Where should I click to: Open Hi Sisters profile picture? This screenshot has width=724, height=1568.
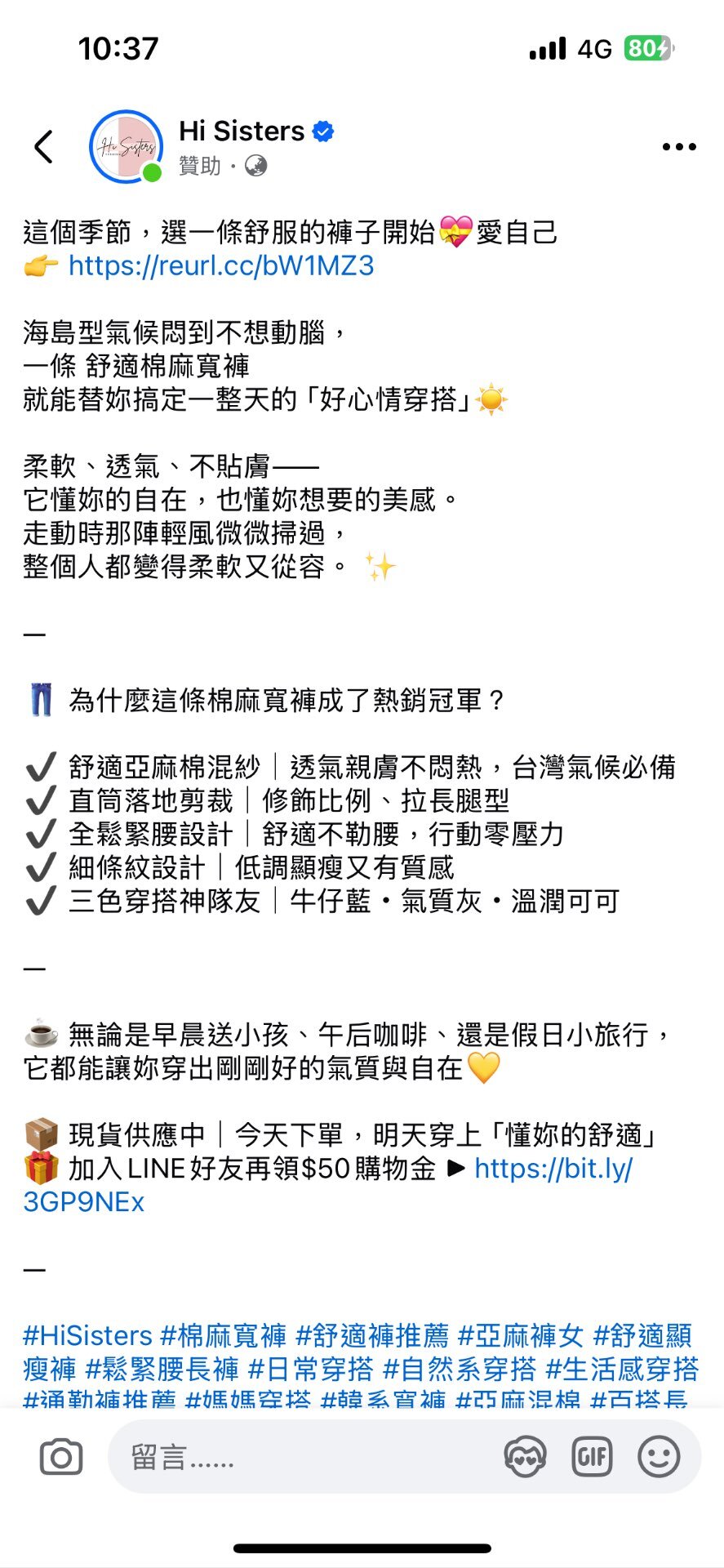pyautogui.click(x=126, y=147)
